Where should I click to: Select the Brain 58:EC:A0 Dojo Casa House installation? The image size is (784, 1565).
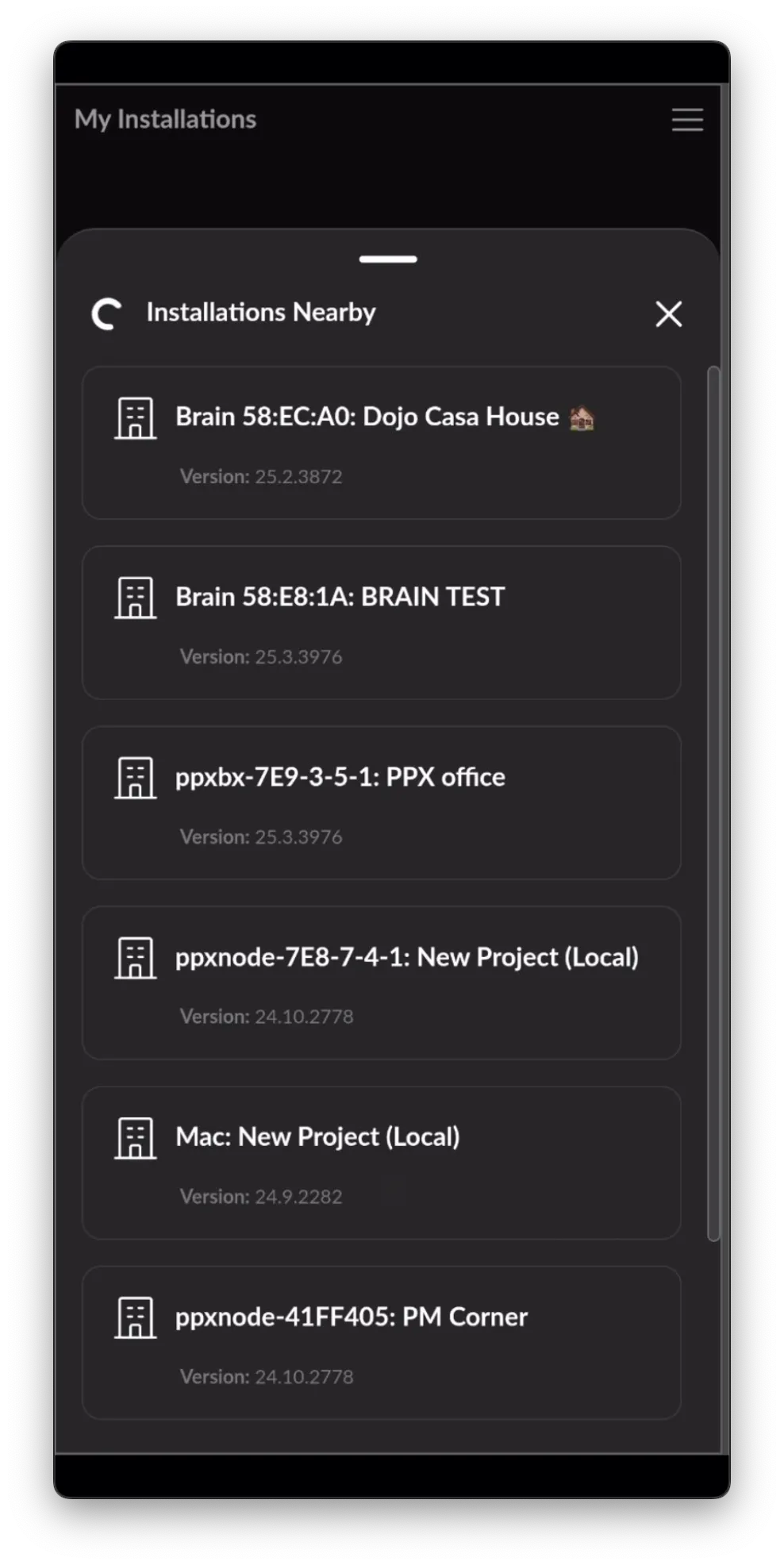coord(381,443)
